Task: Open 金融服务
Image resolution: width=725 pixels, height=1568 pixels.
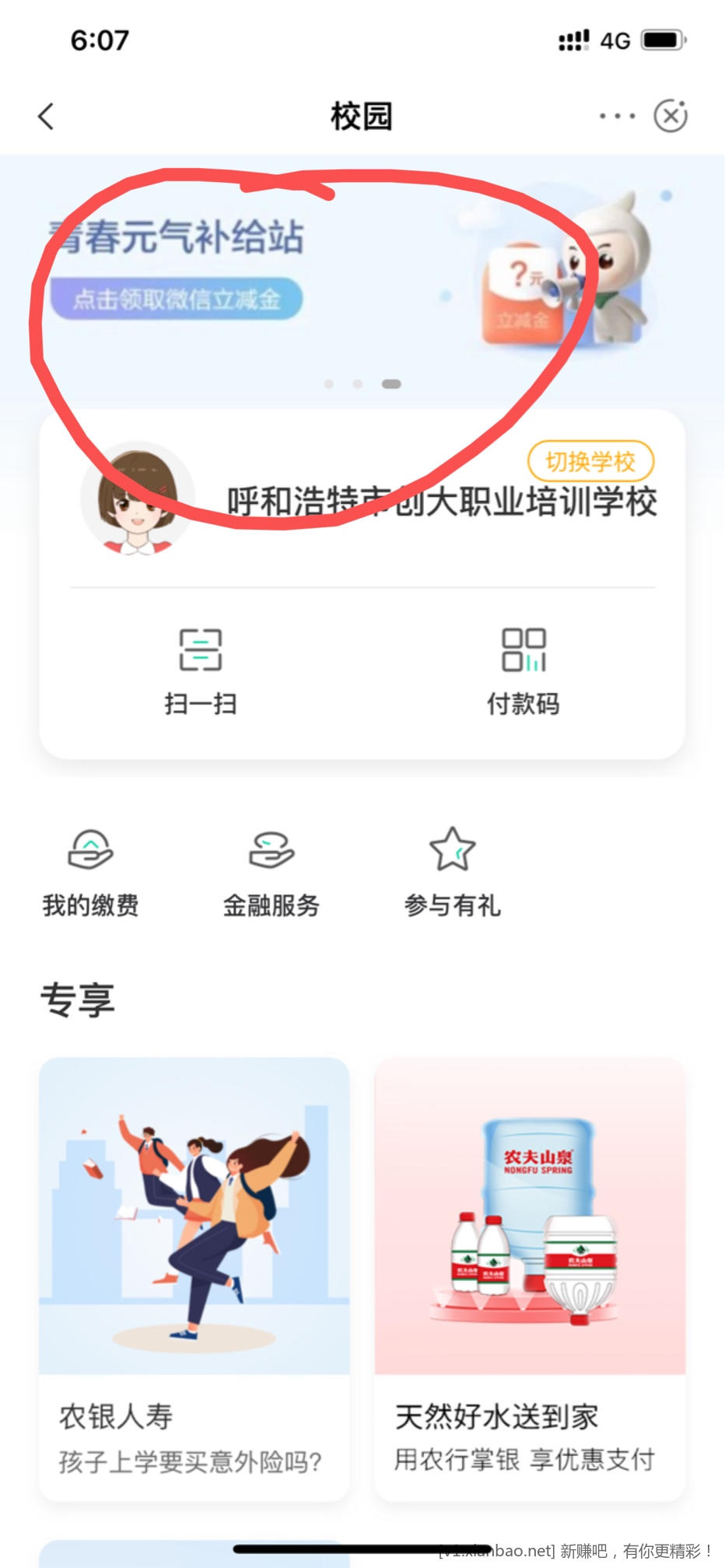Action: 271,871
